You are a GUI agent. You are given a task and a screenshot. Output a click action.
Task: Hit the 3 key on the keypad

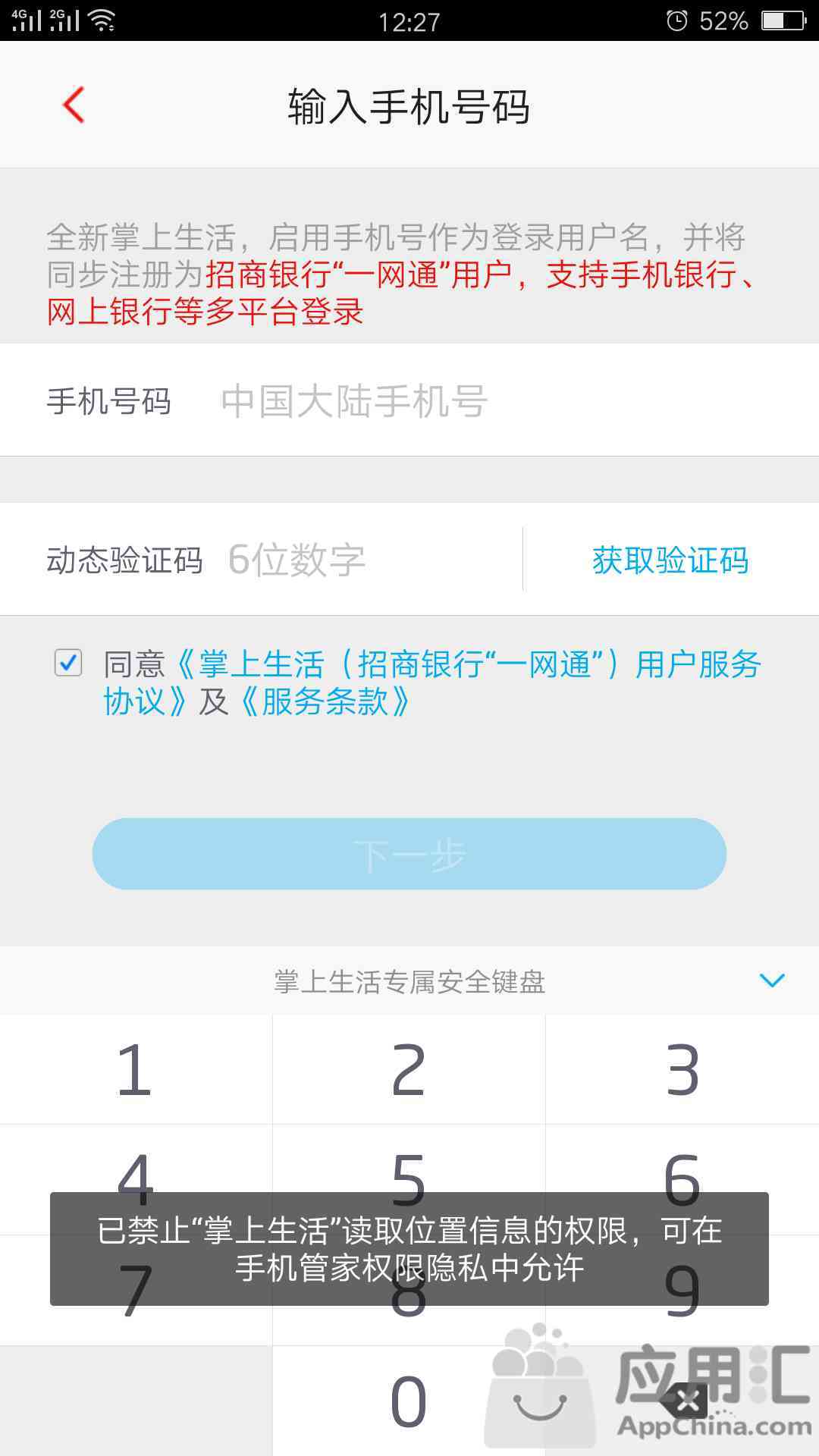[682, 1069]
